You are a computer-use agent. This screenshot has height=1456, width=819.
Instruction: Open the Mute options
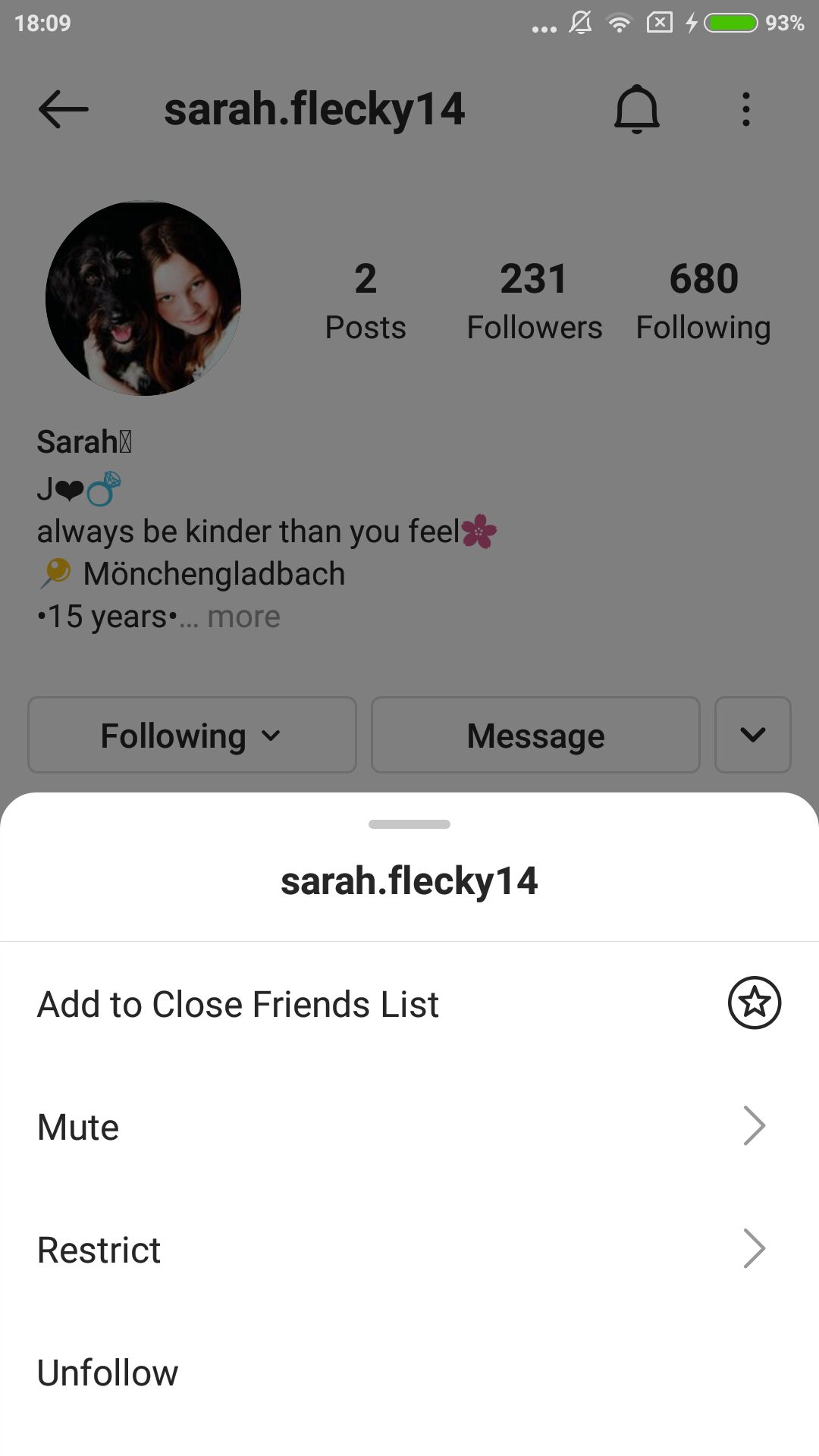coord(409,1126)
